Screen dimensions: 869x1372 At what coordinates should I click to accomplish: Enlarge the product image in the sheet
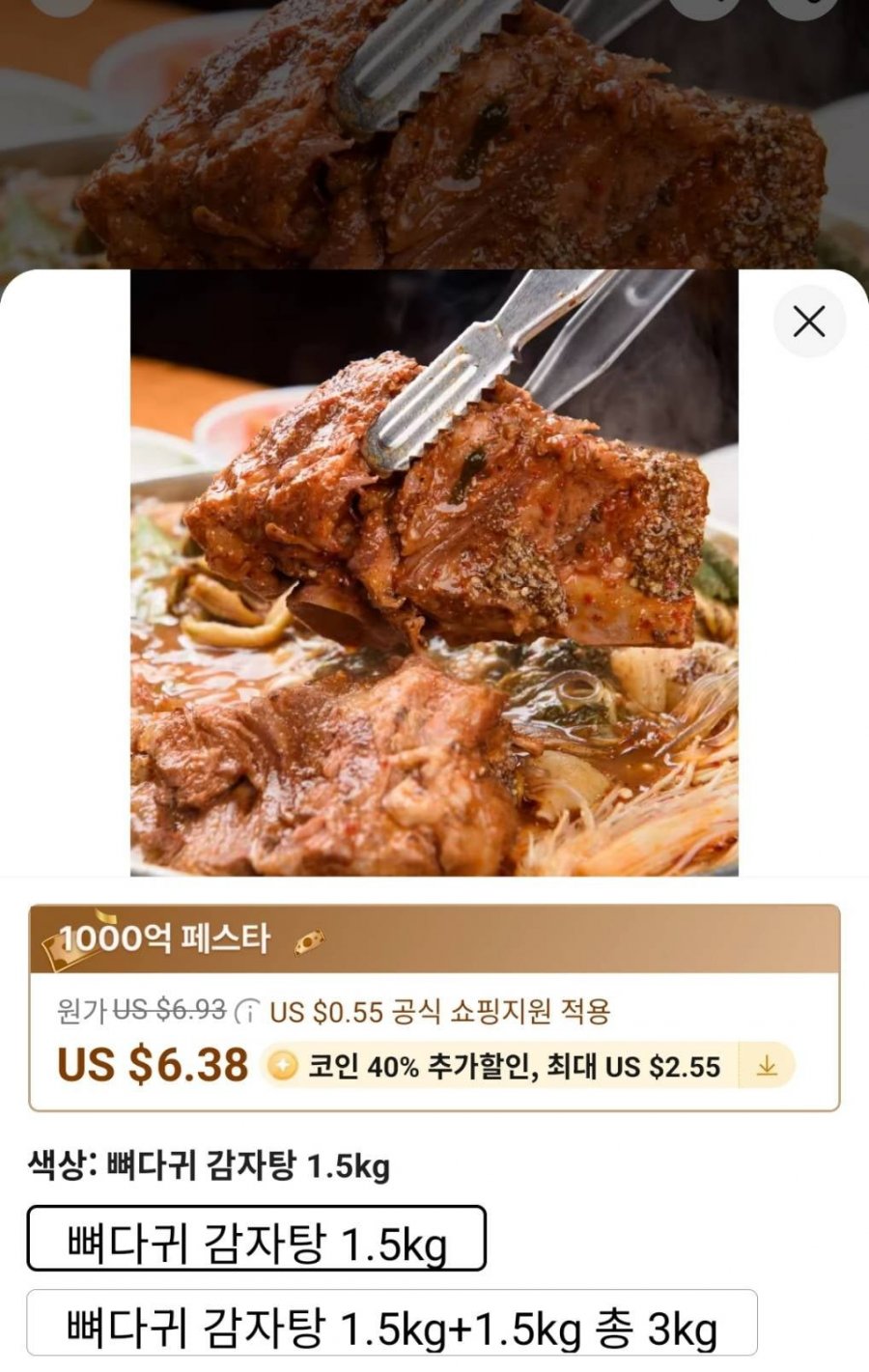click(434, 574)
